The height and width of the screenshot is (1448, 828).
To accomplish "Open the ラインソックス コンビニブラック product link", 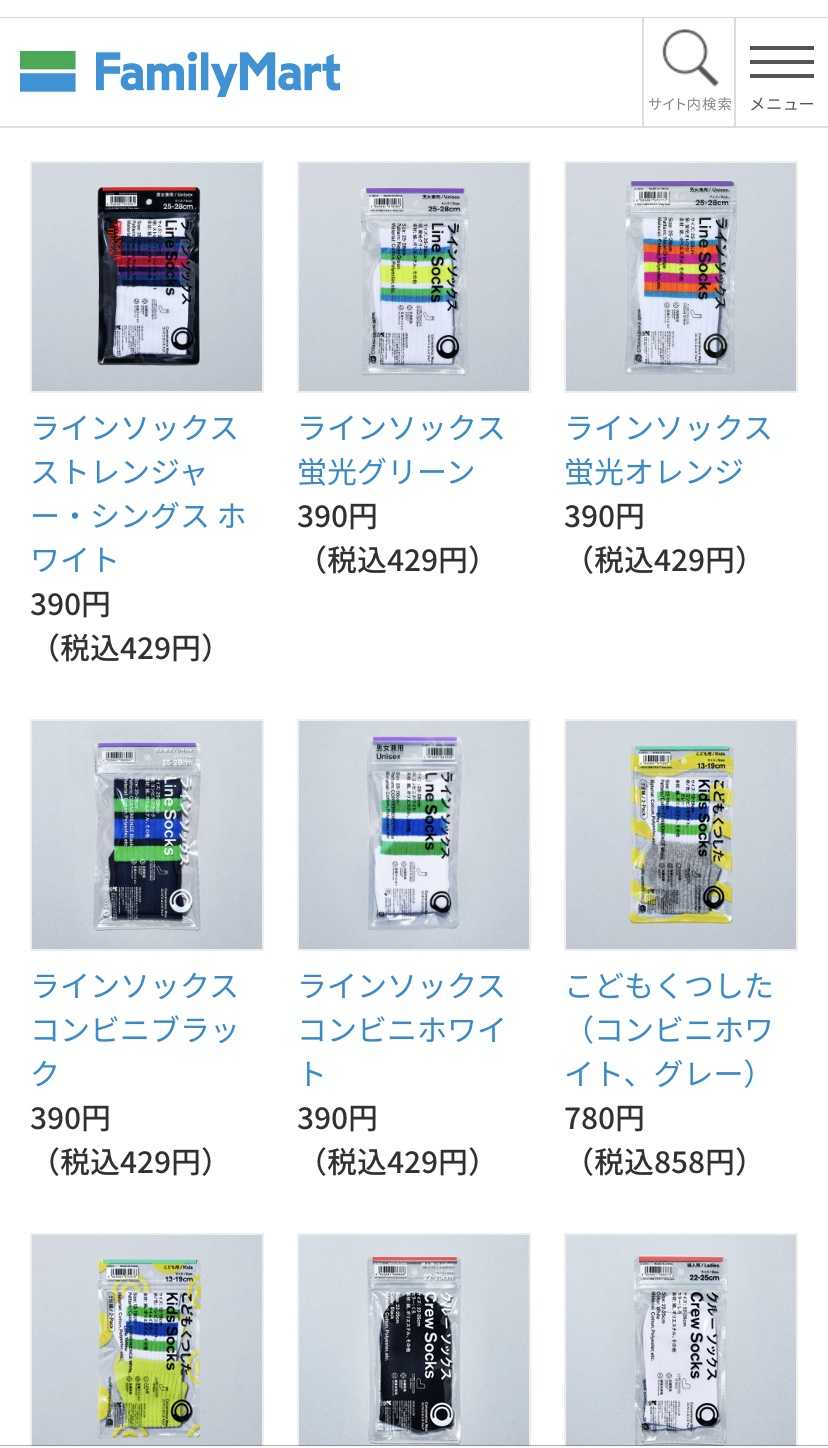I will [x=135, y=1030].
